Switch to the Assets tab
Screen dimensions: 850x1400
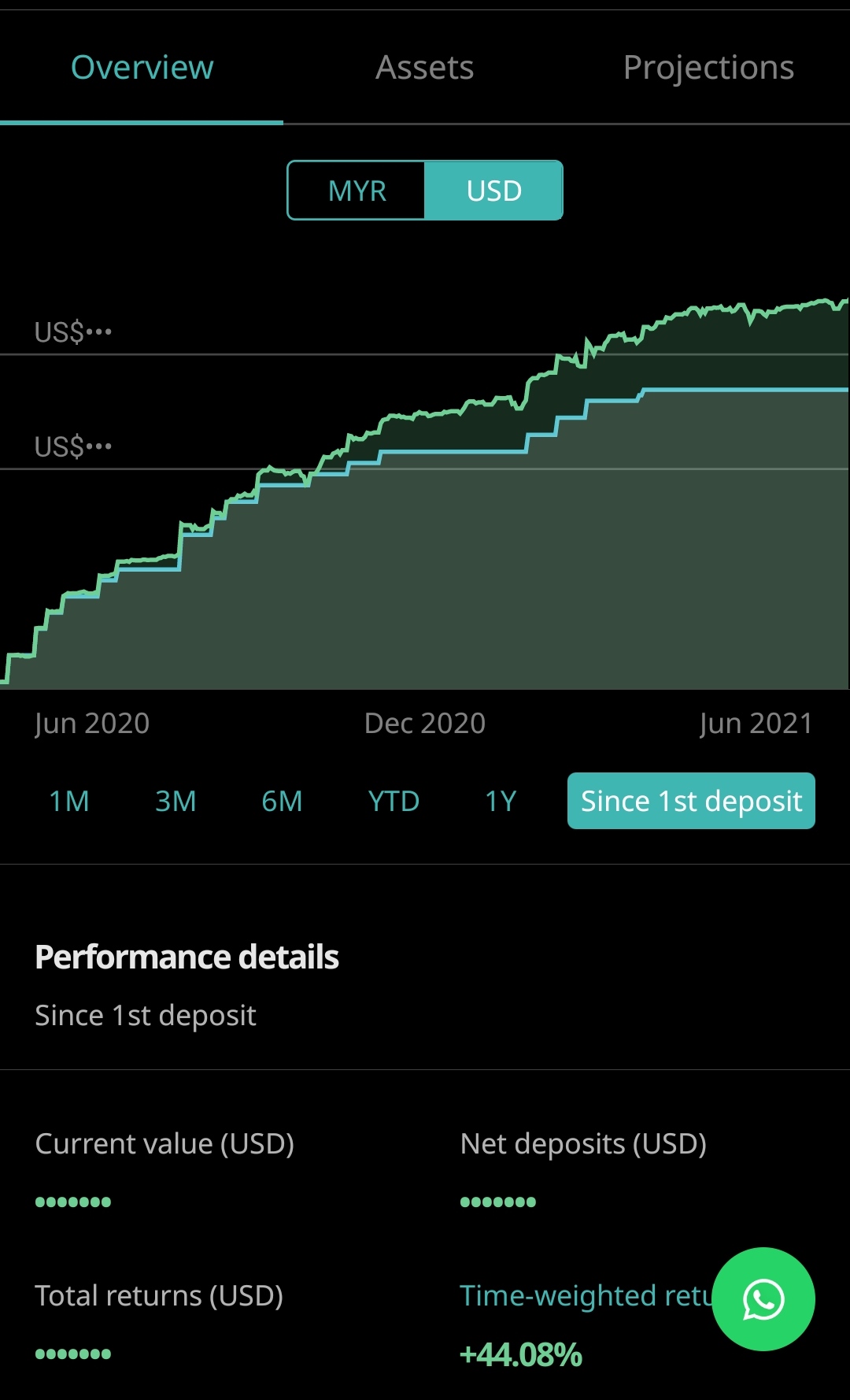[x=425, y=68]
